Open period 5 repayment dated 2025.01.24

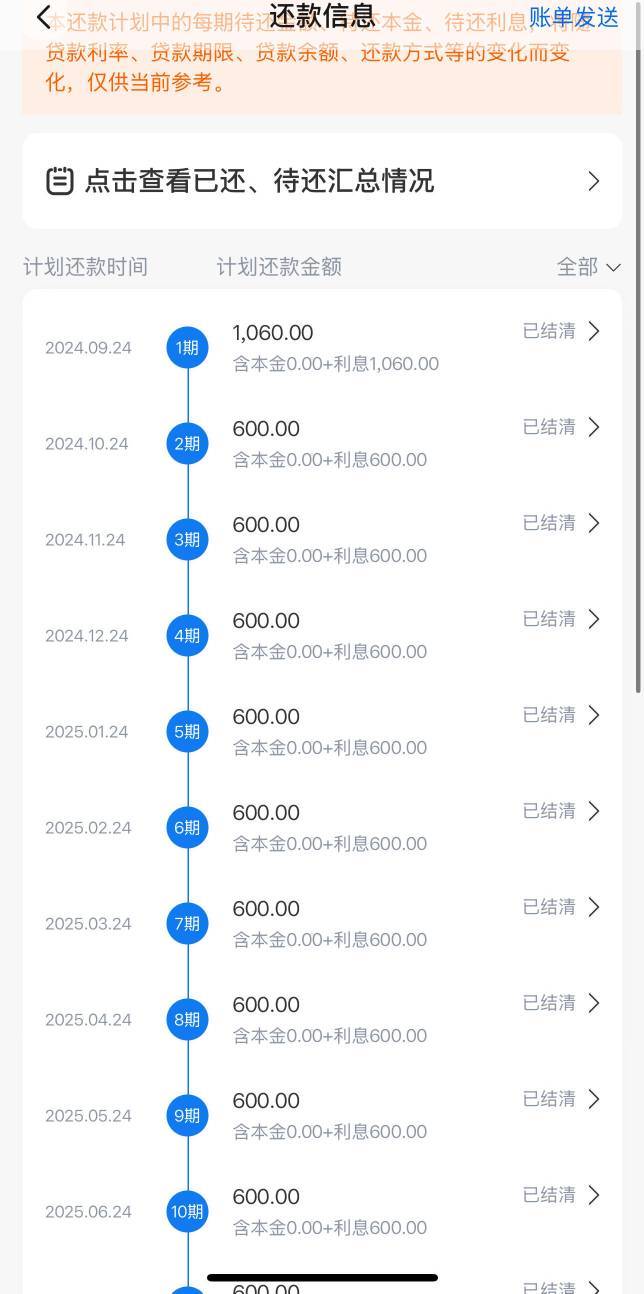click(x=322, y=731)
